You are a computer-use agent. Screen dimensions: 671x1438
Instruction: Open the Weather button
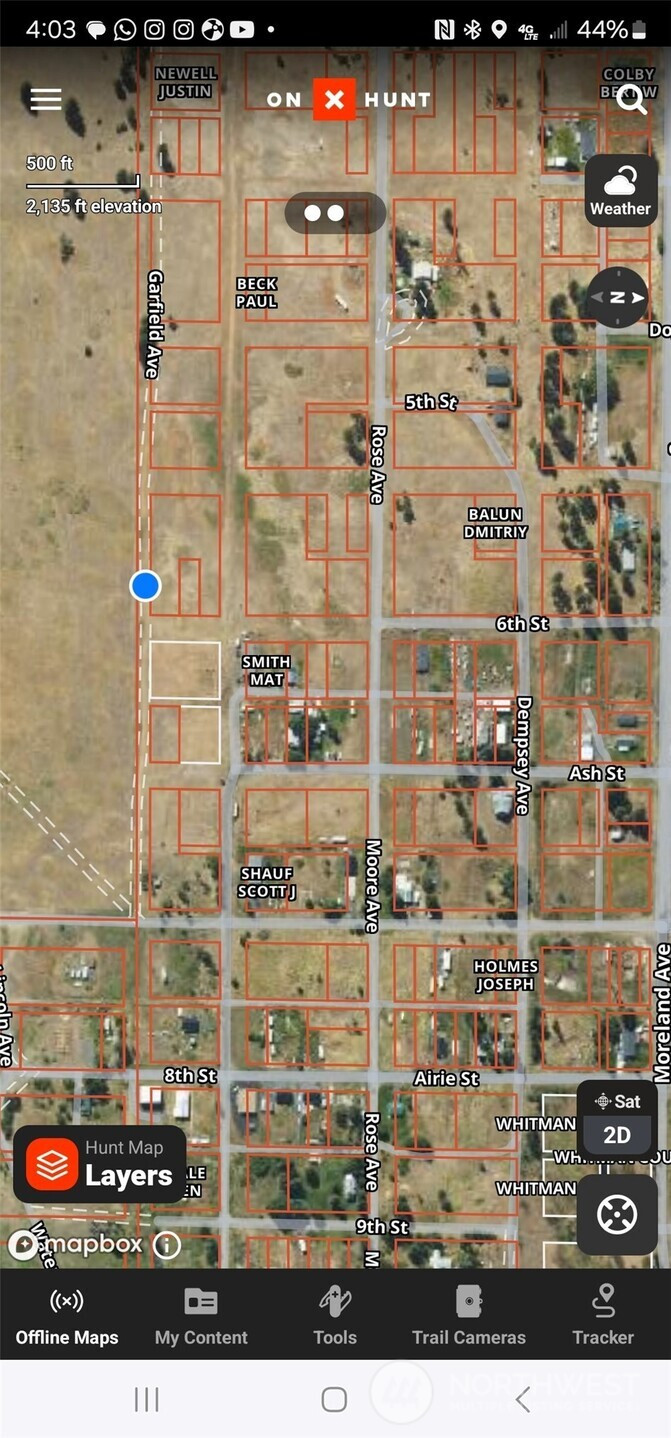621,191
